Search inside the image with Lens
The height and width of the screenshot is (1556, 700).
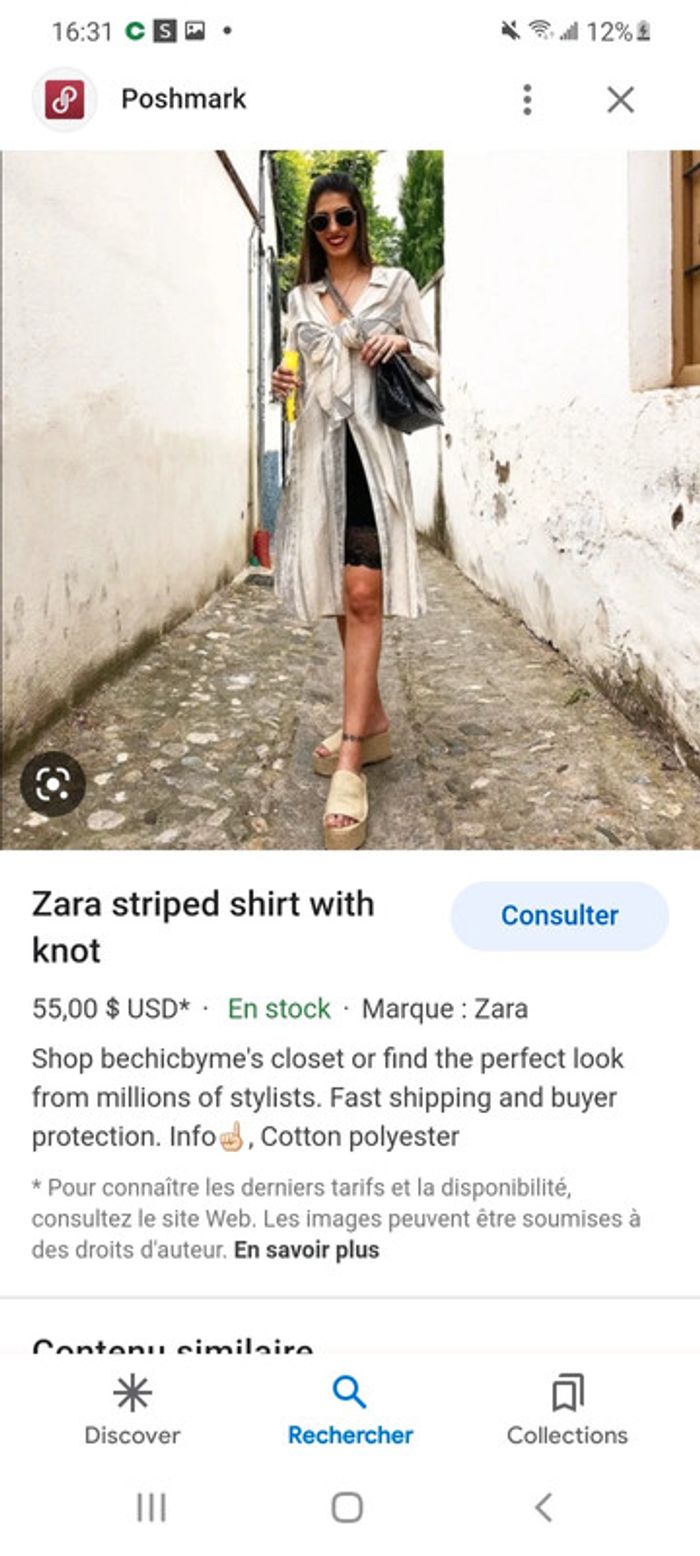[x=52, y=784]
